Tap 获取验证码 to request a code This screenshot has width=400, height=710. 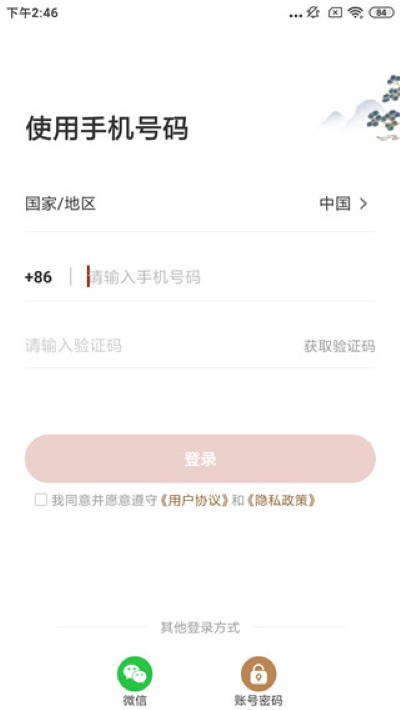(x=339, y=346)
